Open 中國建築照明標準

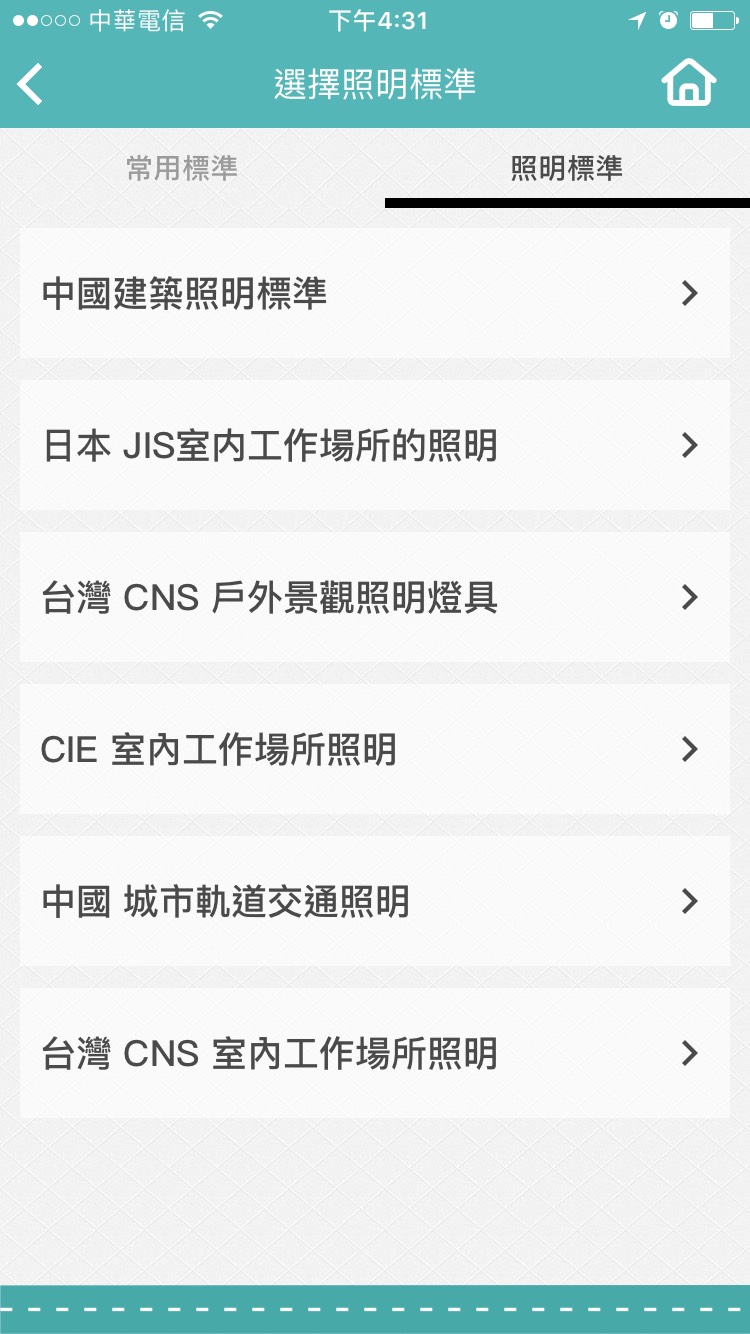pyautogui.click(x=375, y=293)
